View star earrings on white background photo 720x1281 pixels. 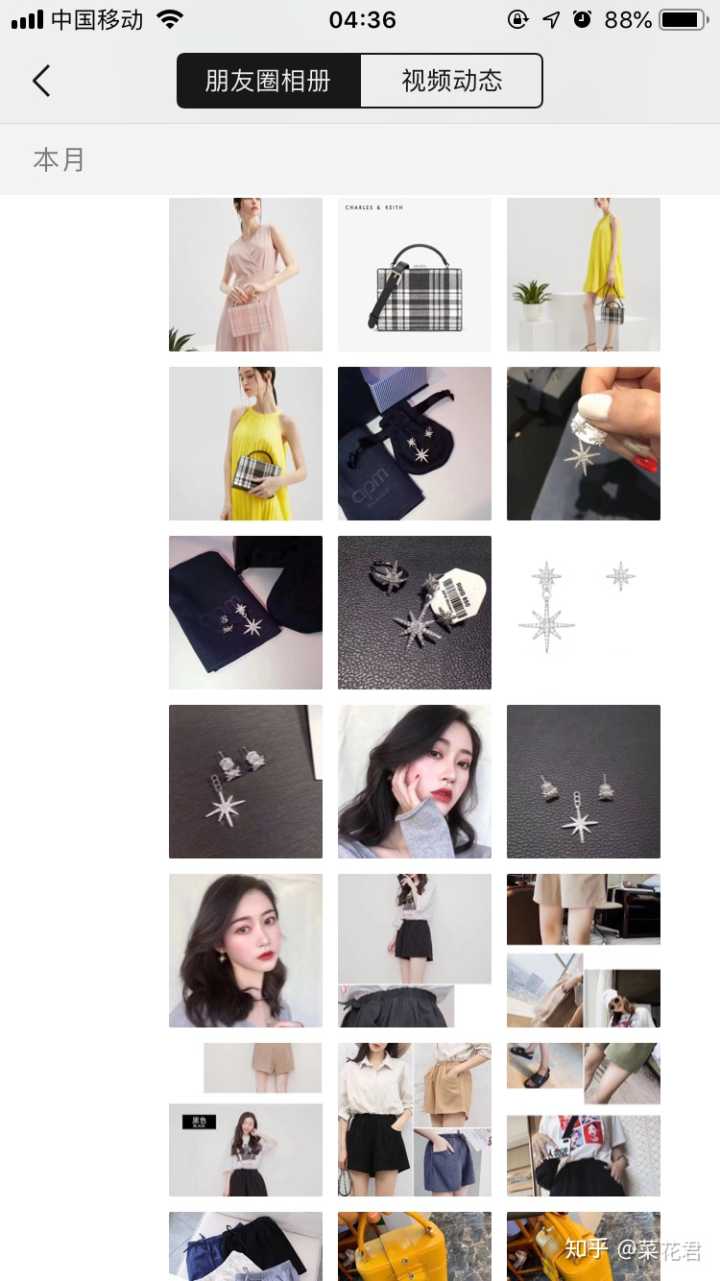(x=583, y=612)
